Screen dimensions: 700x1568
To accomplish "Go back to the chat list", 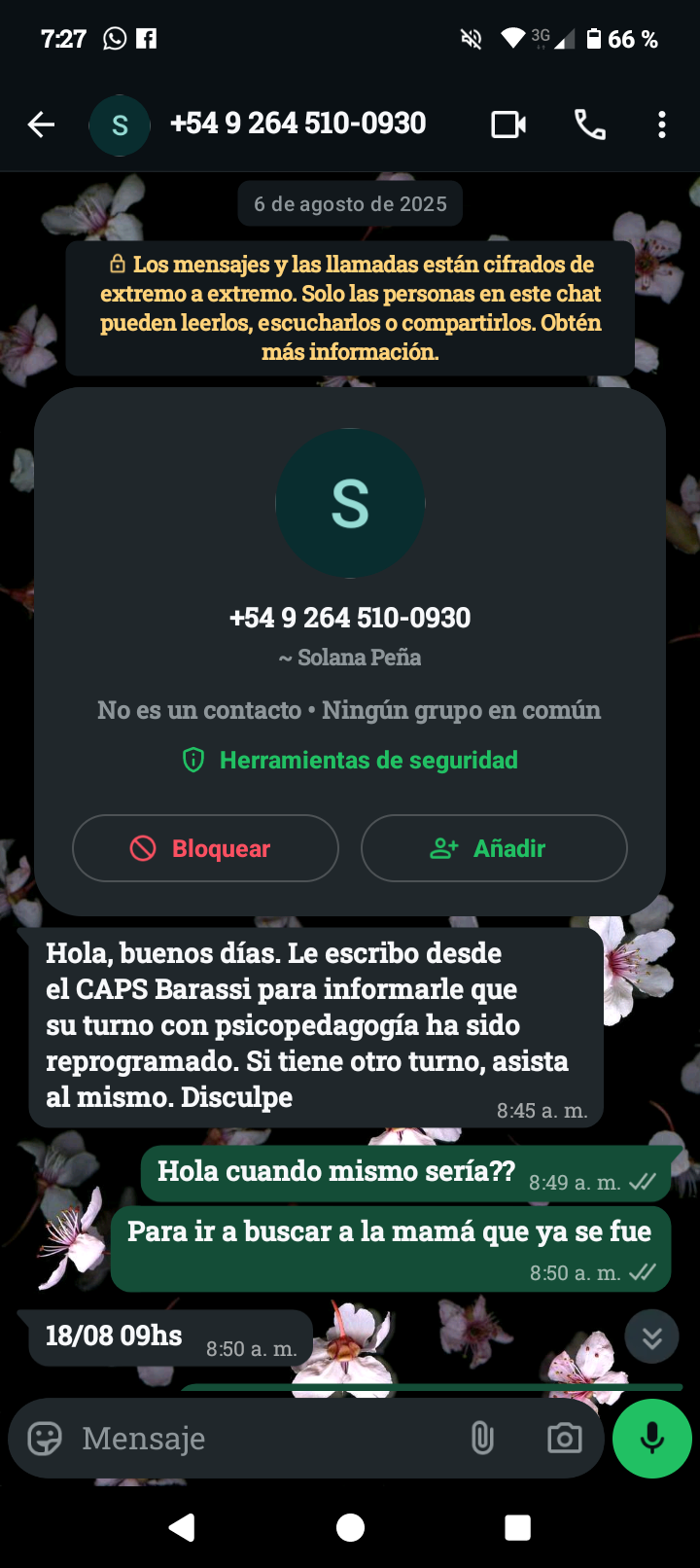I will (41, 125).
